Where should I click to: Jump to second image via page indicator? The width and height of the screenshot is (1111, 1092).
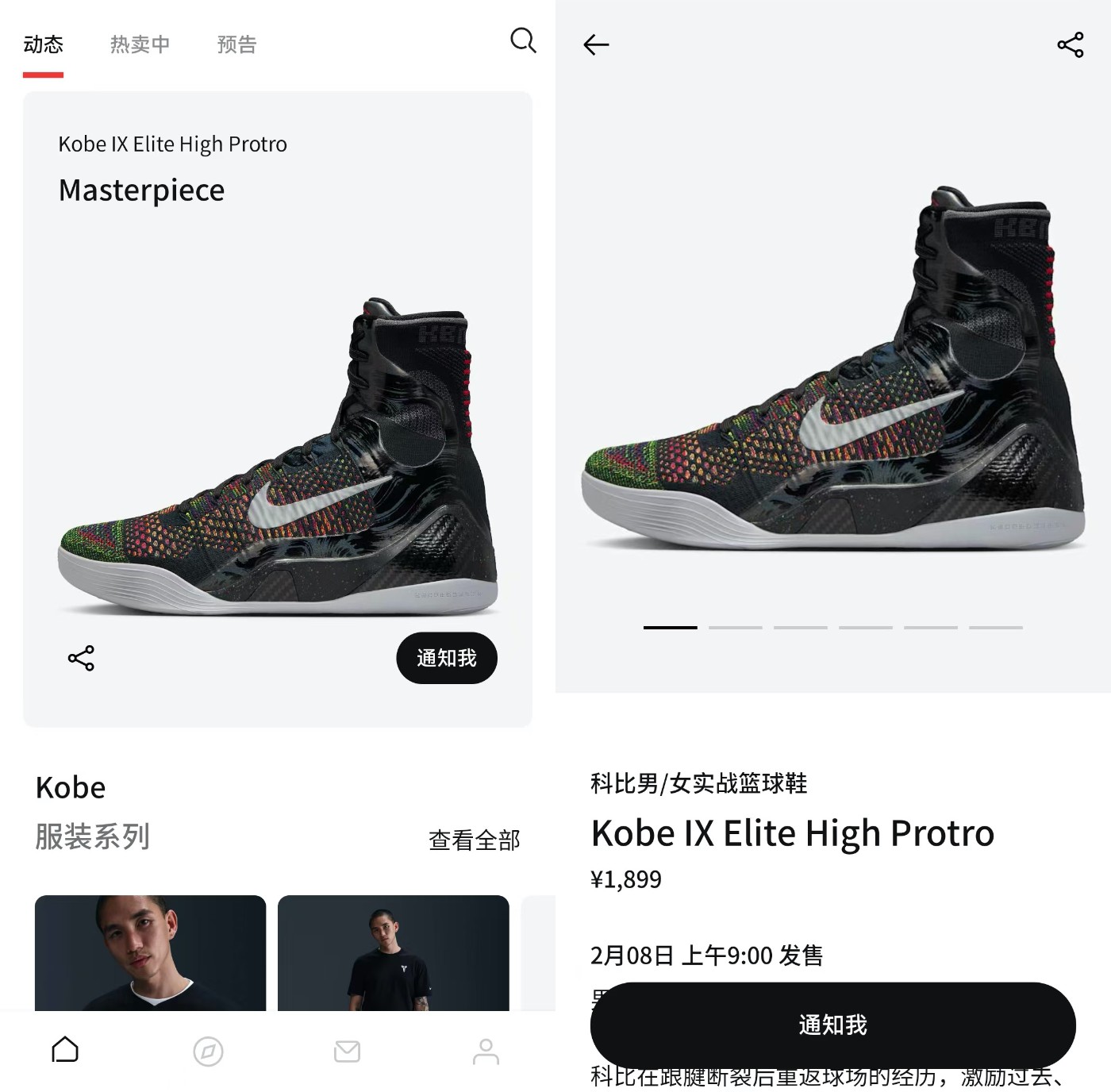pyautogui.click(x=735, y=628)
